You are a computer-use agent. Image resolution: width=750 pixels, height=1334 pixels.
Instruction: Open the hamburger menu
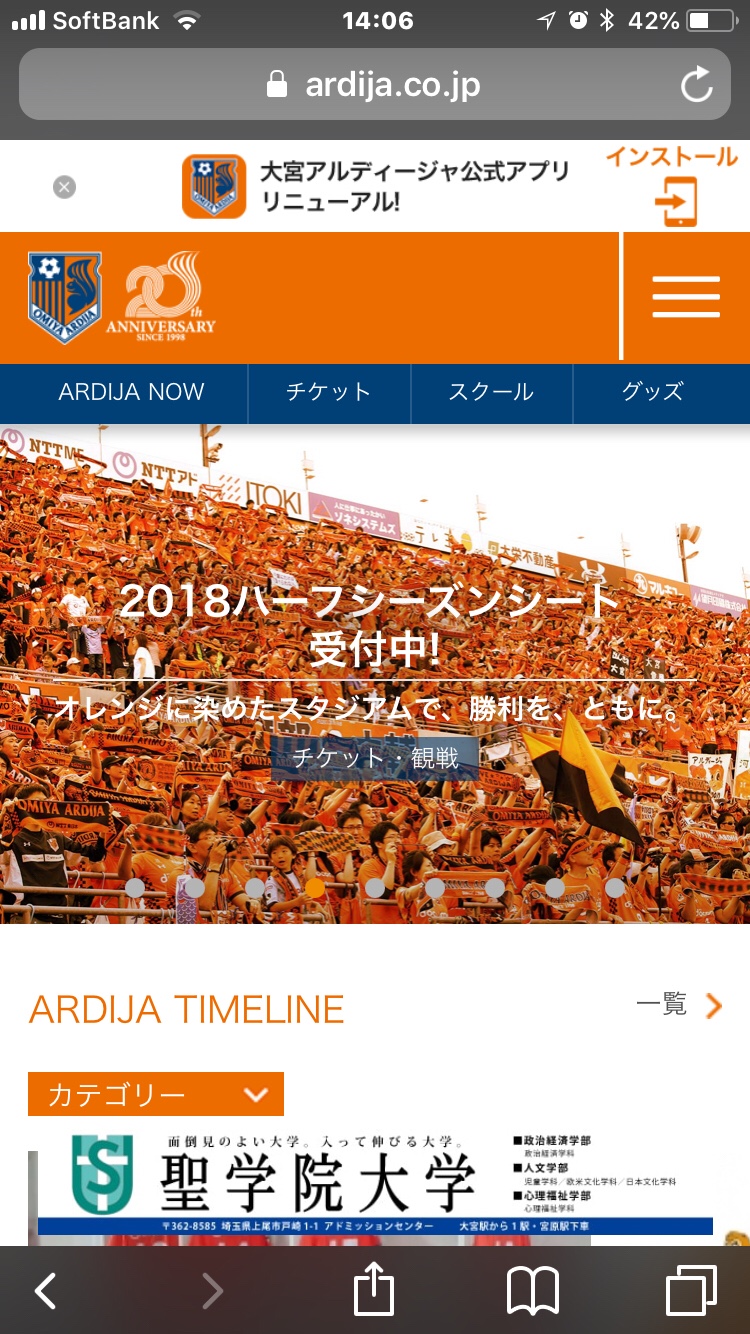[x=686, y=297]
